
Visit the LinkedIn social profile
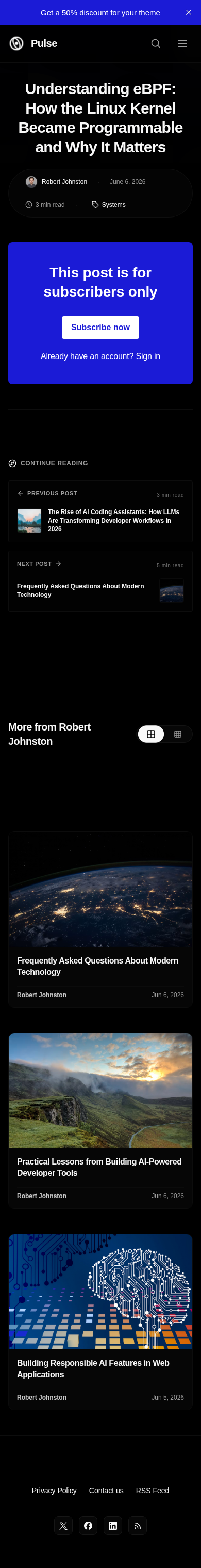click(x=113, y=1526)
